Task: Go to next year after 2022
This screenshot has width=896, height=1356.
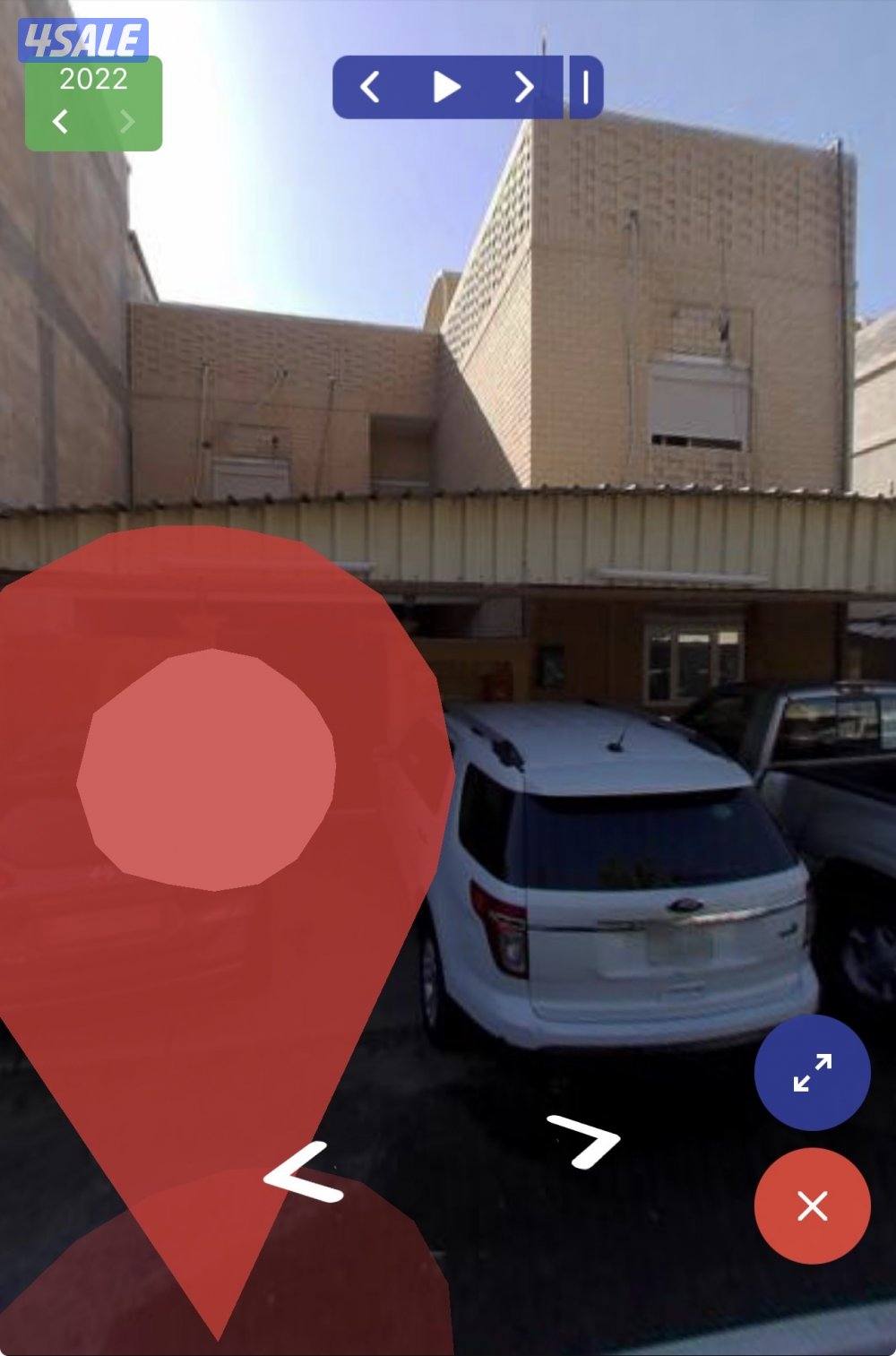Action: click(127, 121)
